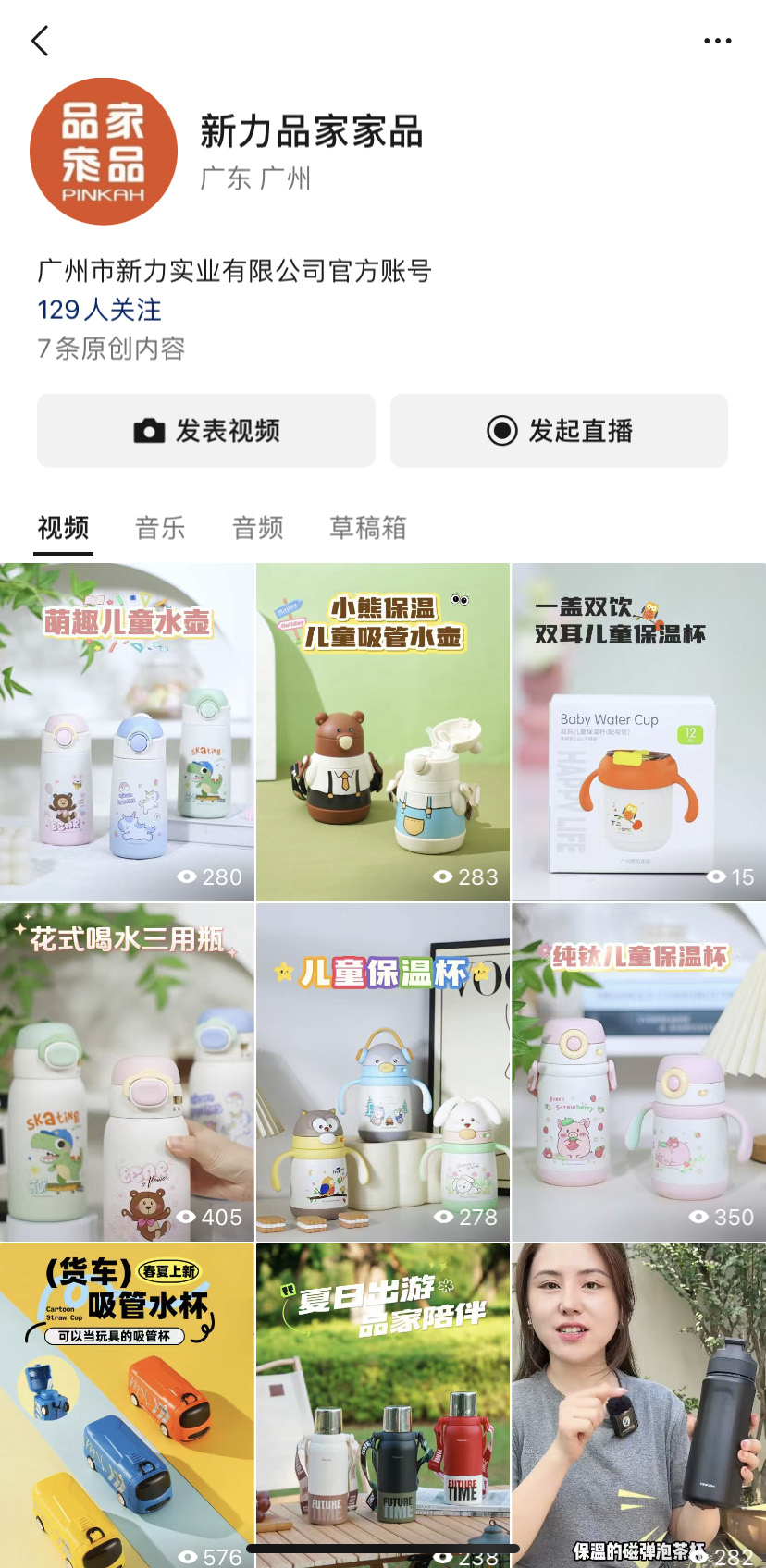The width and height of the screenshot is (766, 1568).
Task: Switch to the 音频 tab
Action: (x=258, y=528)
